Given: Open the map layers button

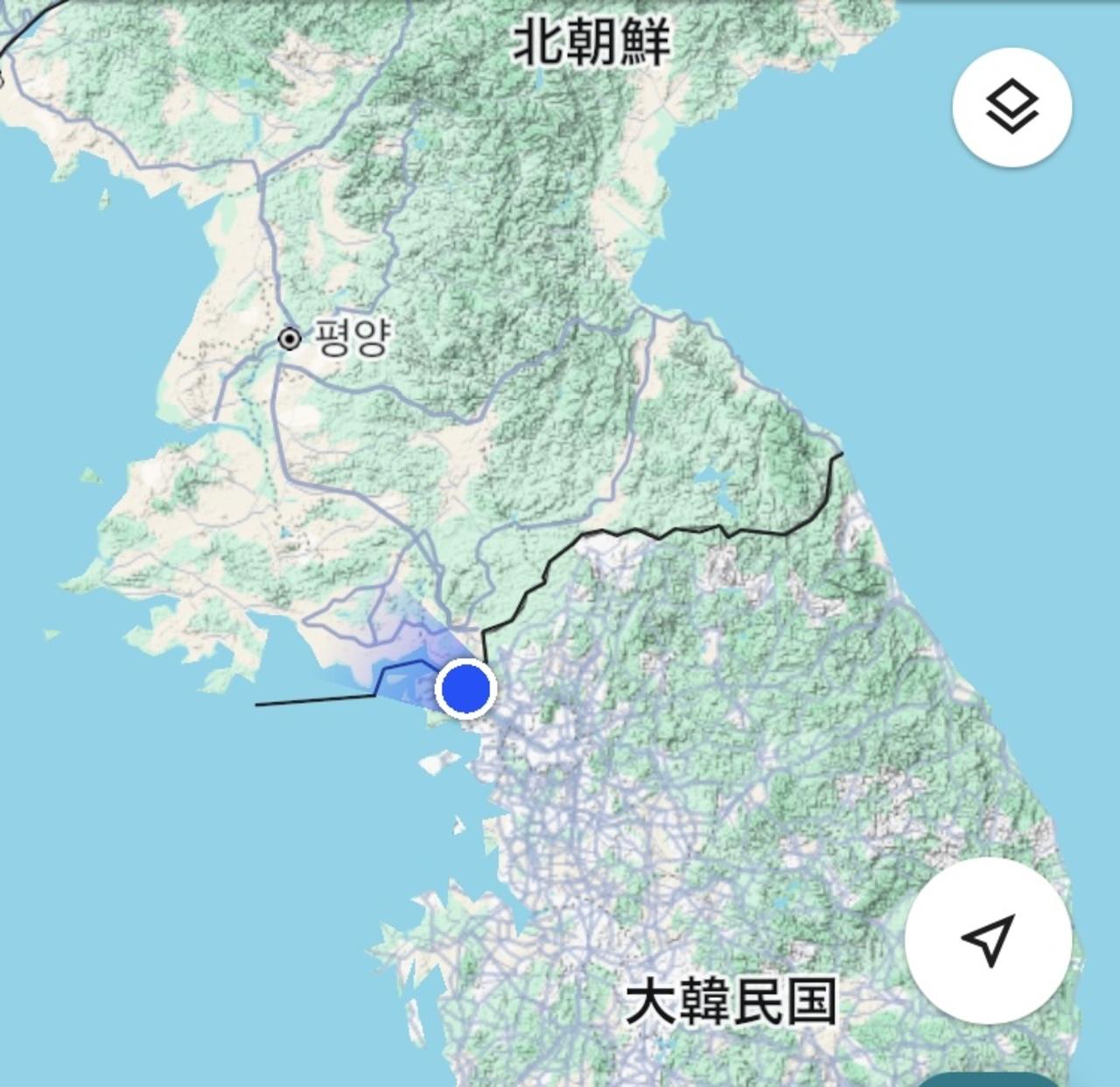Looking at the screenshot, I should [x=1011, y=107].
